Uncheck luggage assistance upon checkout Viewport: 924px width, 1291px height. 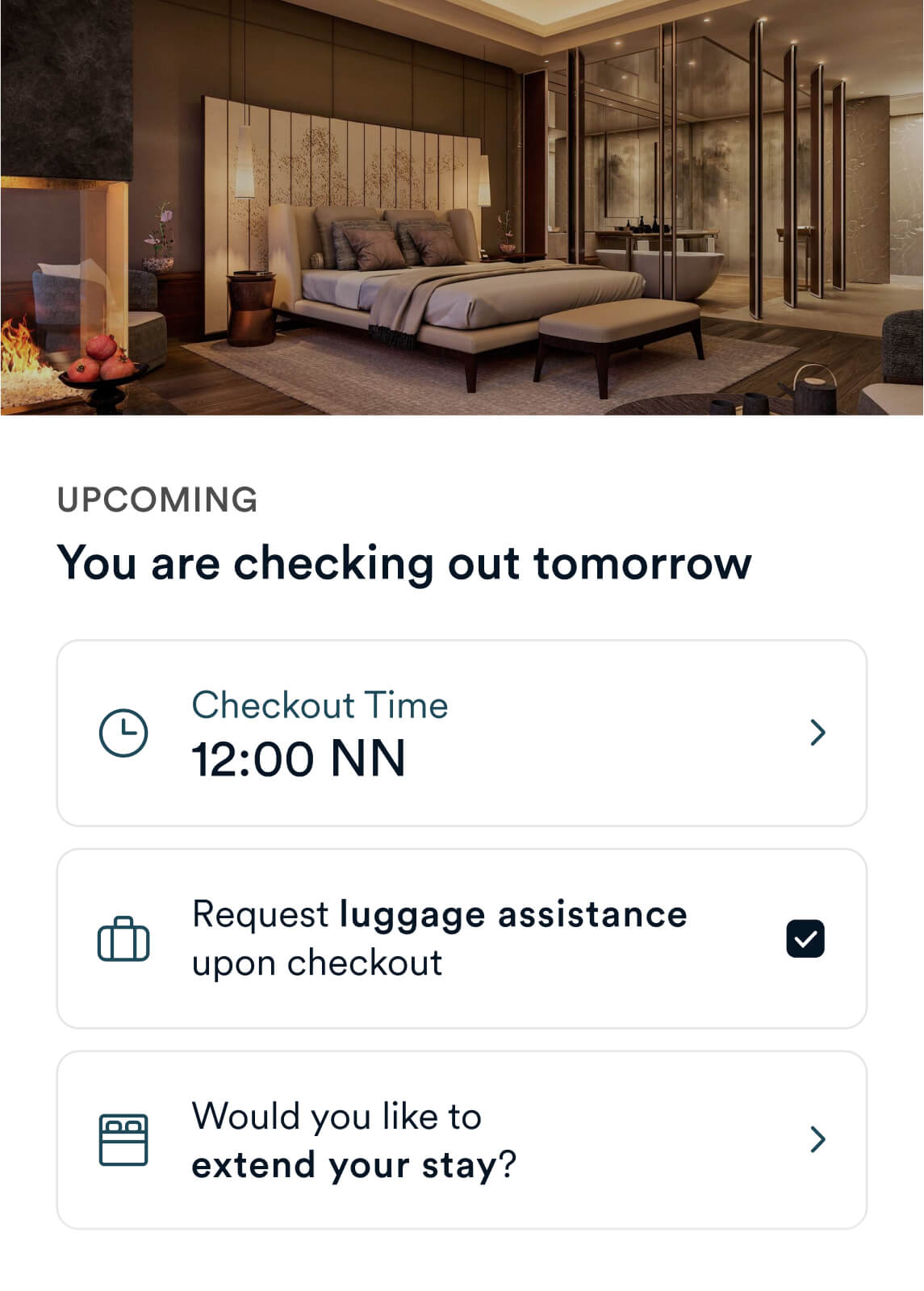pos(805,938)
